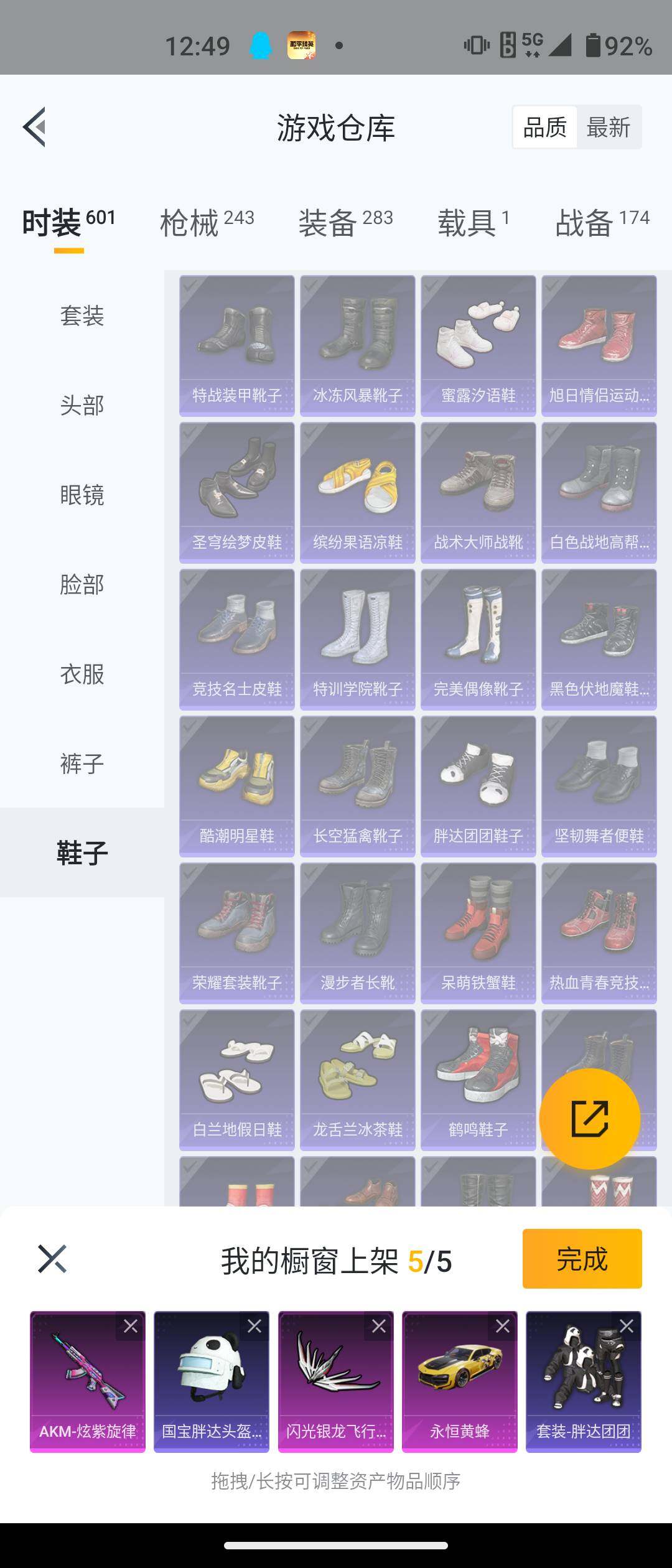The height and width of the screenshot is (1568, 672).
Task: Tap 完成 to finish the showcase
Action: [582, 1259]
